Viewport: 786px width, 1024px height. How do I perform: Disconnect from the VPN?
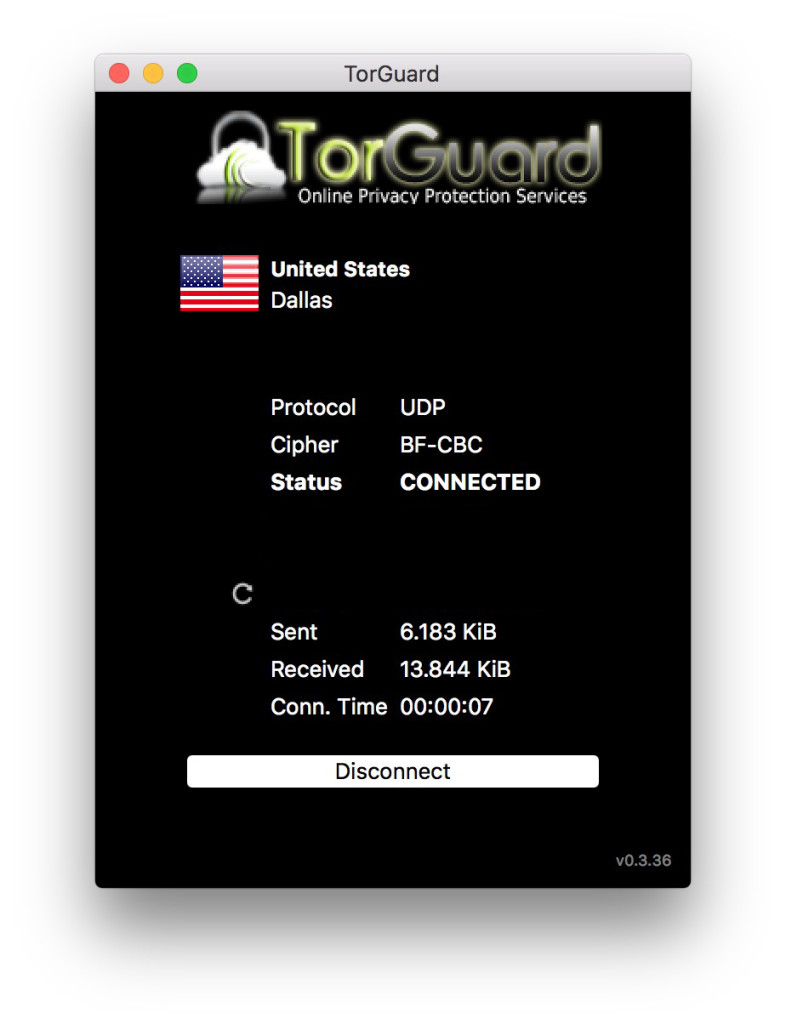tap(392, 771)
